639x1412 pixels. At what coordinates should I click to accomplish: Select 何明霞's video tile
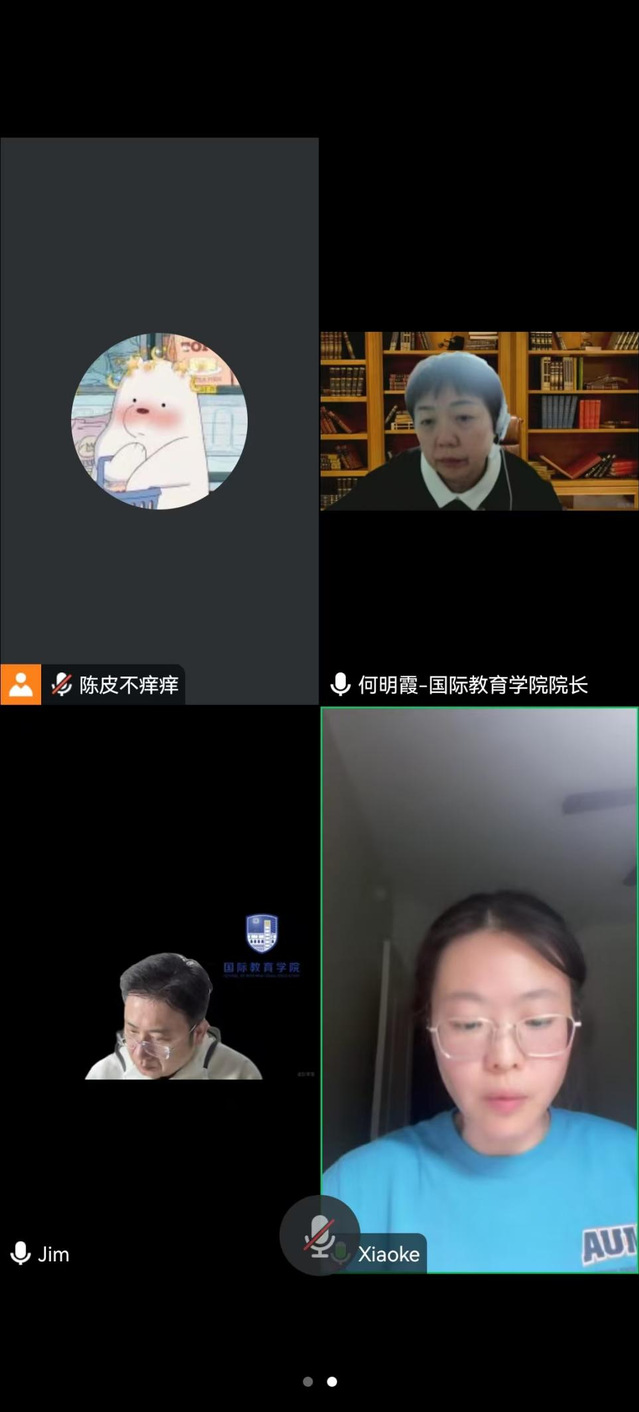[479, 421]
